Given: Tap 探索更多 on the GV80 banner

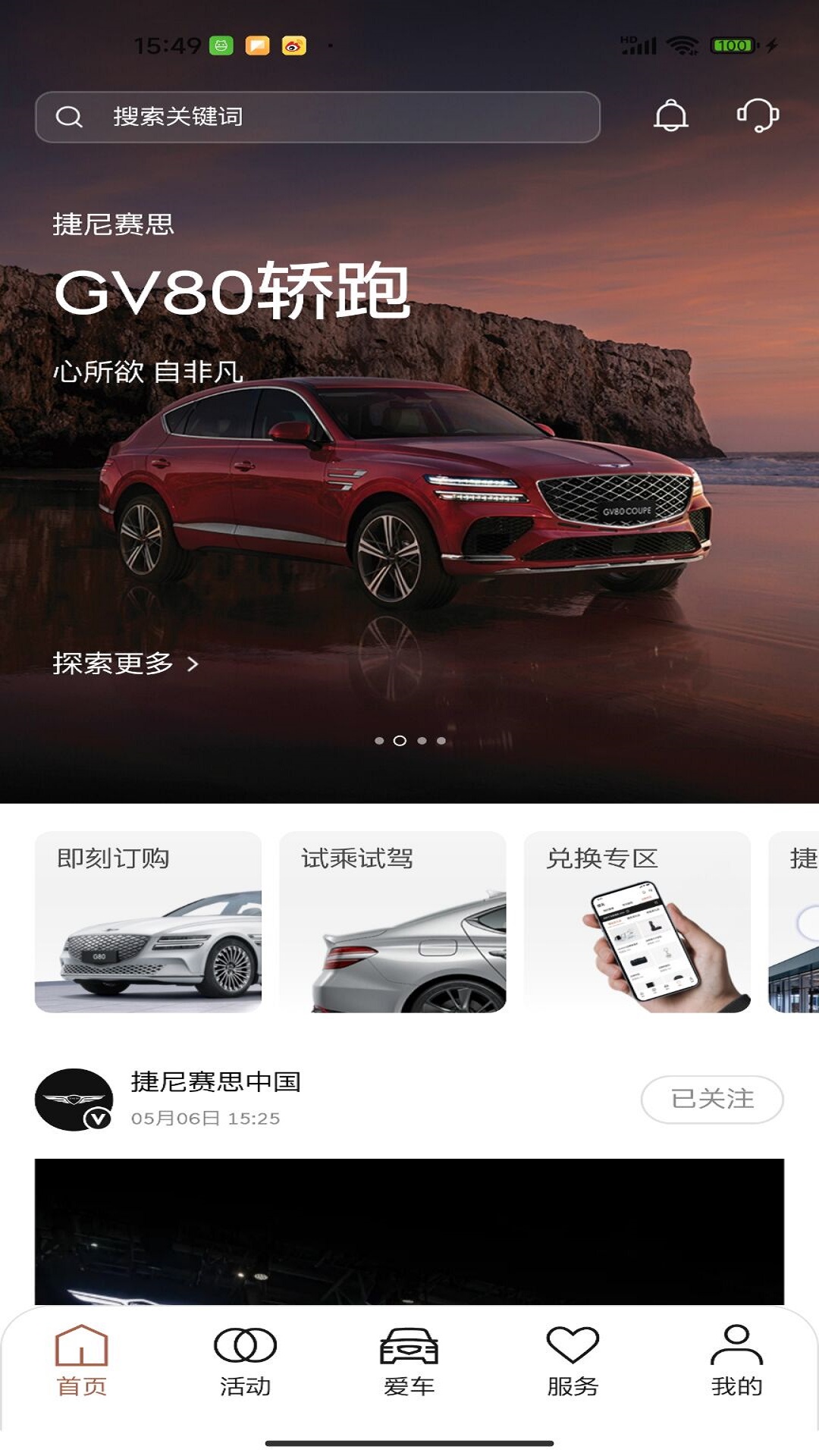Looking at the screenshot, I should coord(126,664).
